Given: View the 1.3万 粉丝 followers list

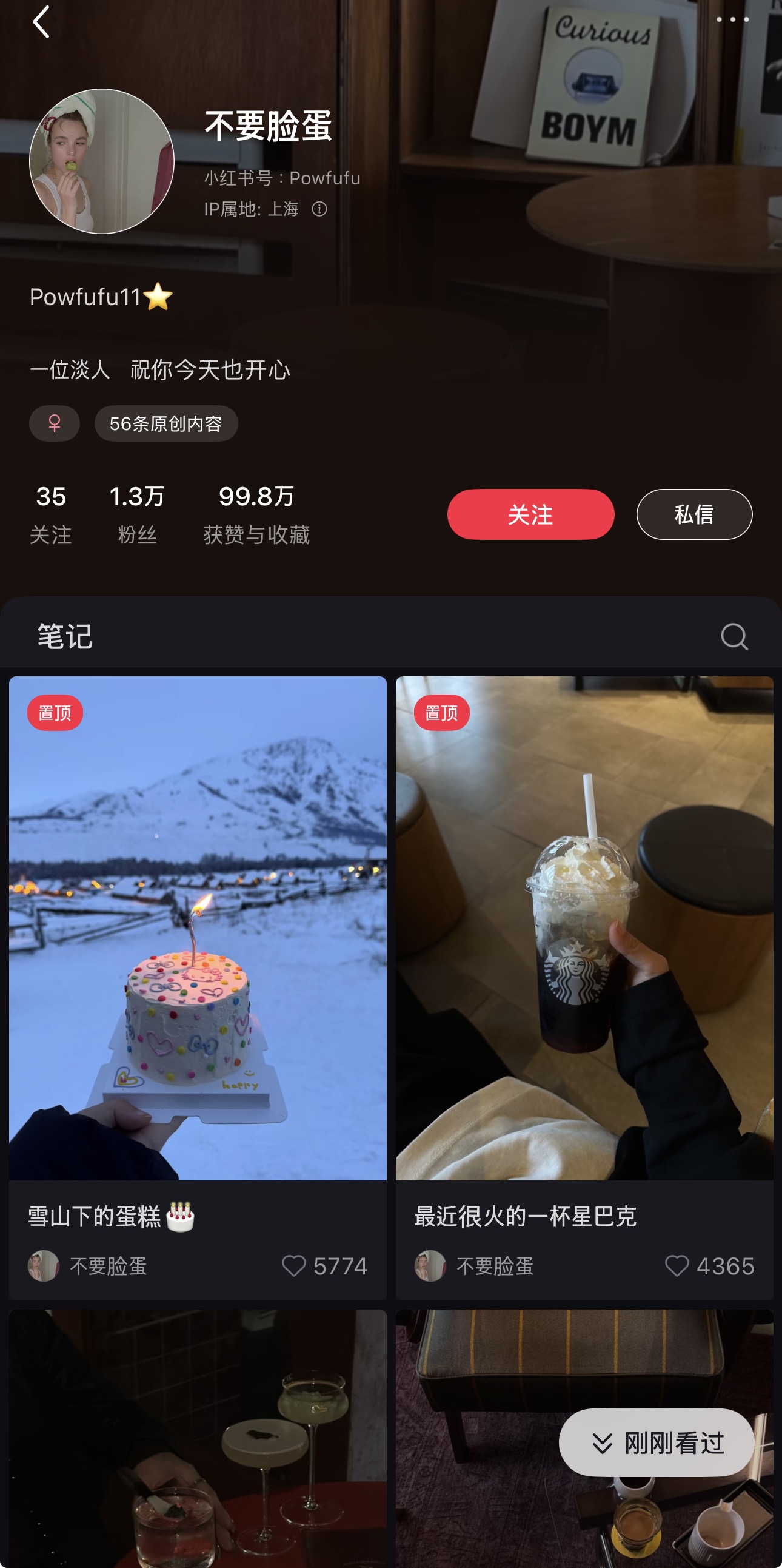Looking at the screenshot, I should tap(138, 514).
